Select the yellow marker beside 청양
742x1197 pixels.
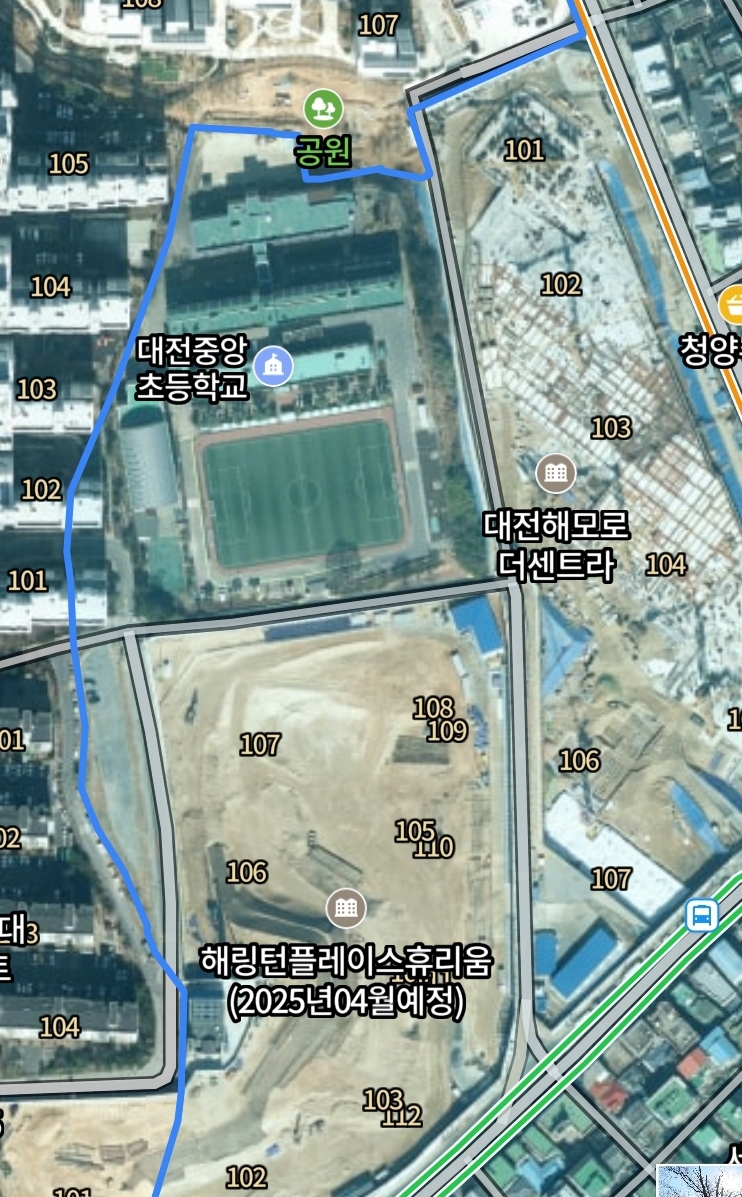click(x=733, y=304)
